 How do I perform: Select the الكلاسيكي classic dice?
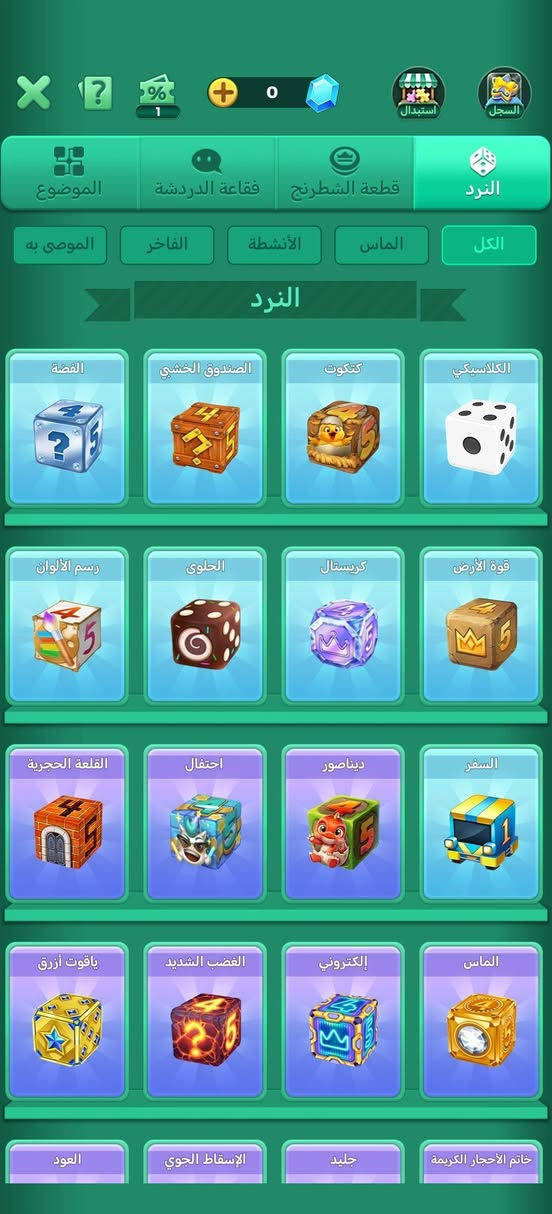(481, 428)
